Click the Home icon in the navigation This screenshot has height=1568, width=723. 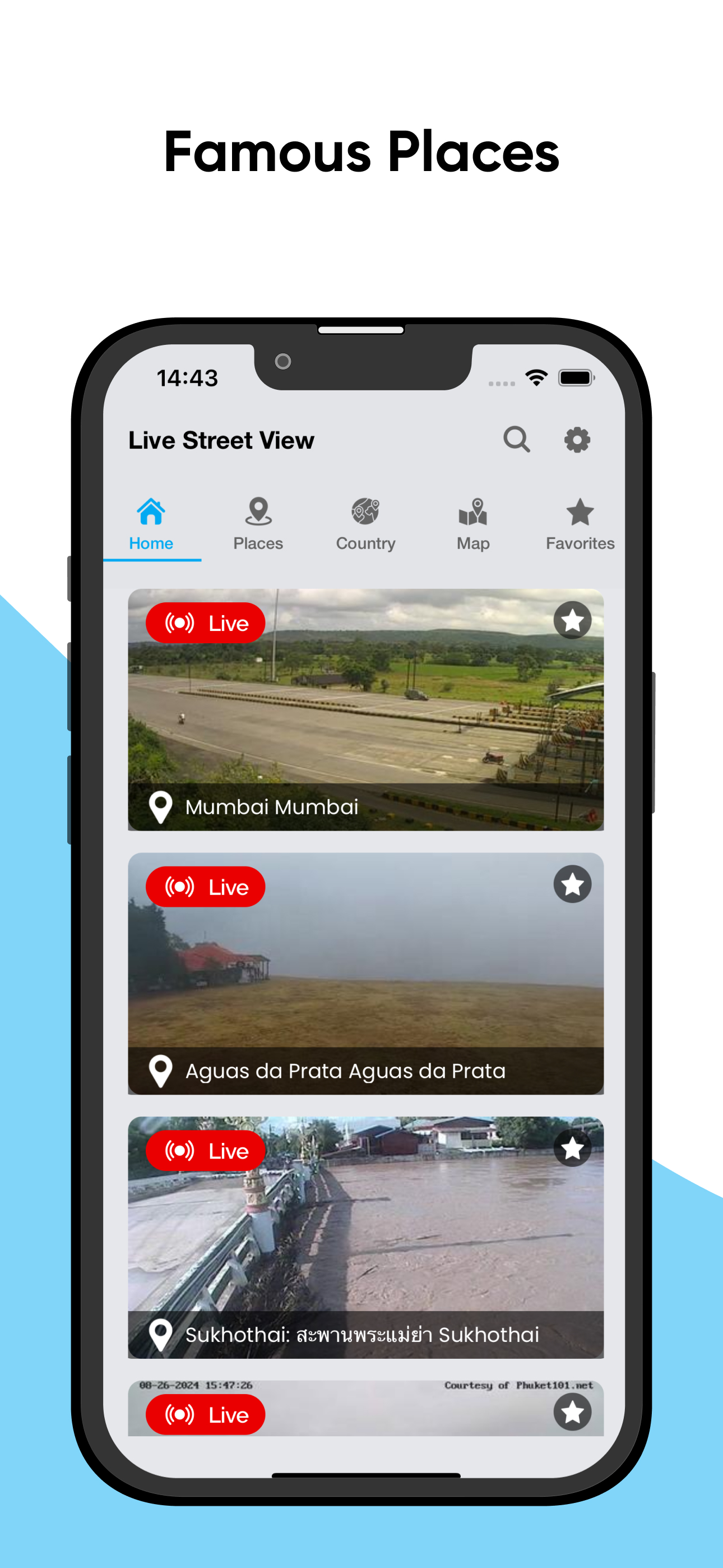[151, 513]
